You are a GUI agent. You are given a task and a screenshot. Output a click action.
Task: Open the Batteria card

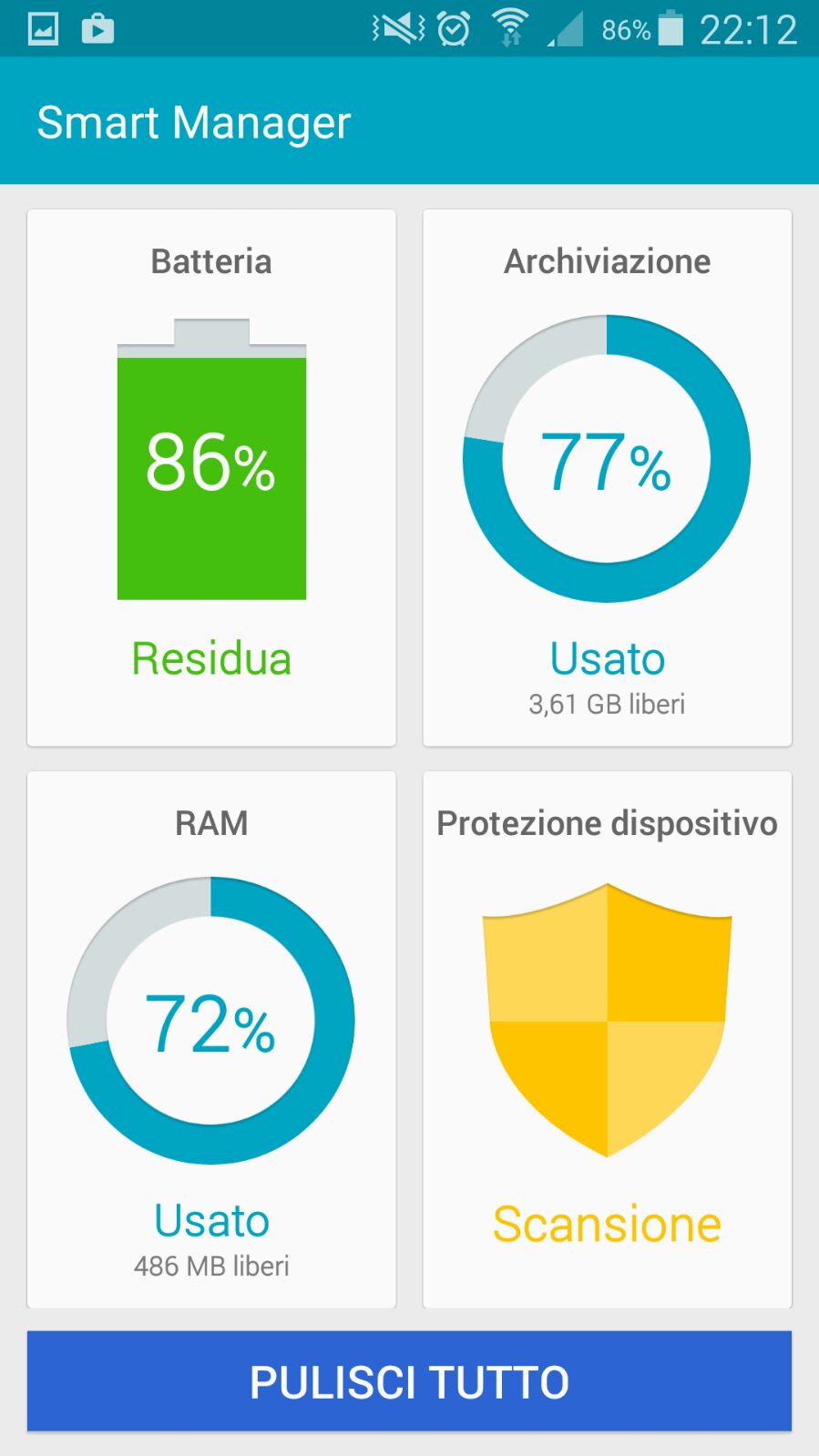pyautogui.click(x=211, y=478)
